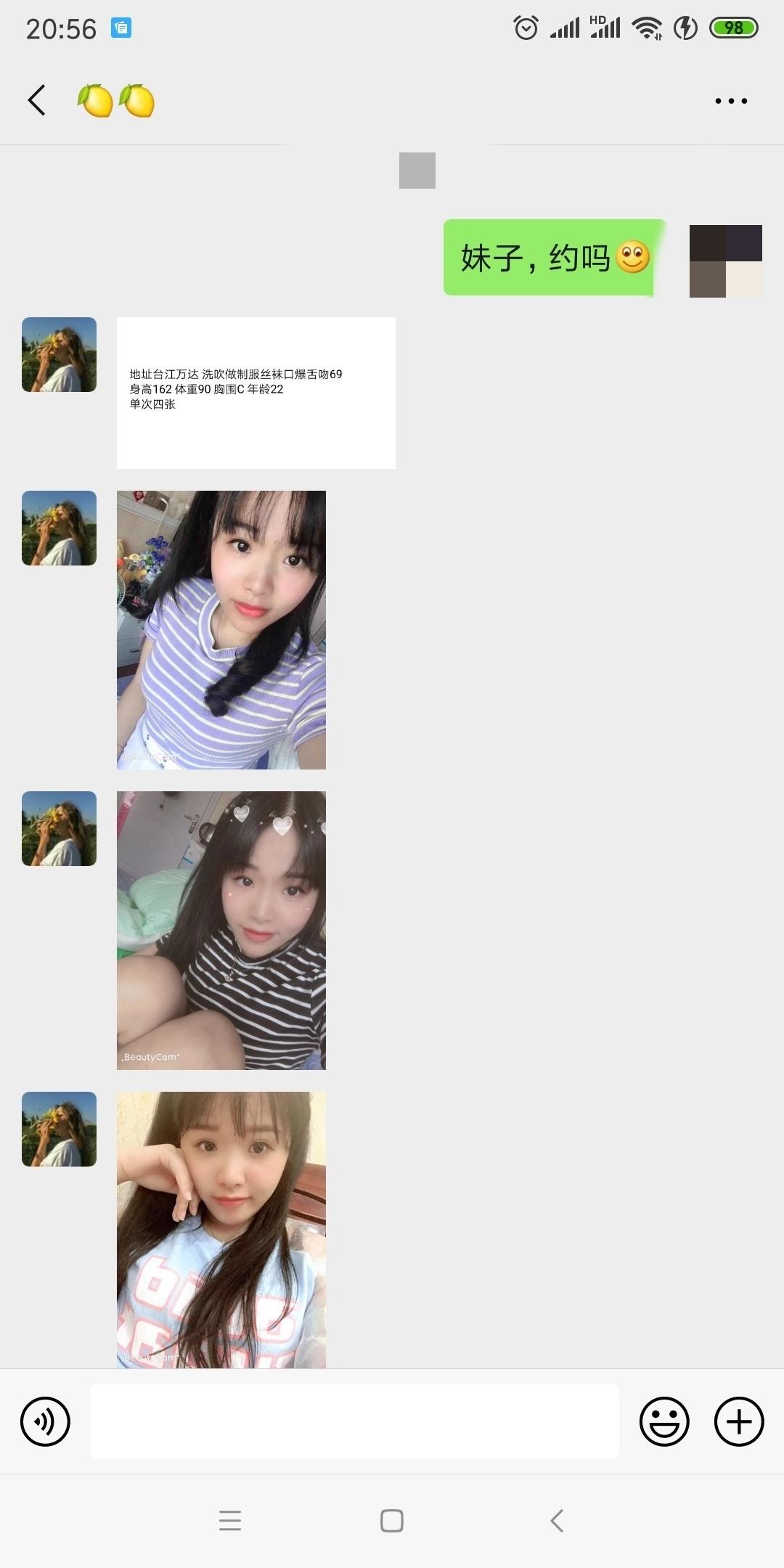Open the chat's three-dot menu
The image size is (784, 1568).
pos(730,101)
